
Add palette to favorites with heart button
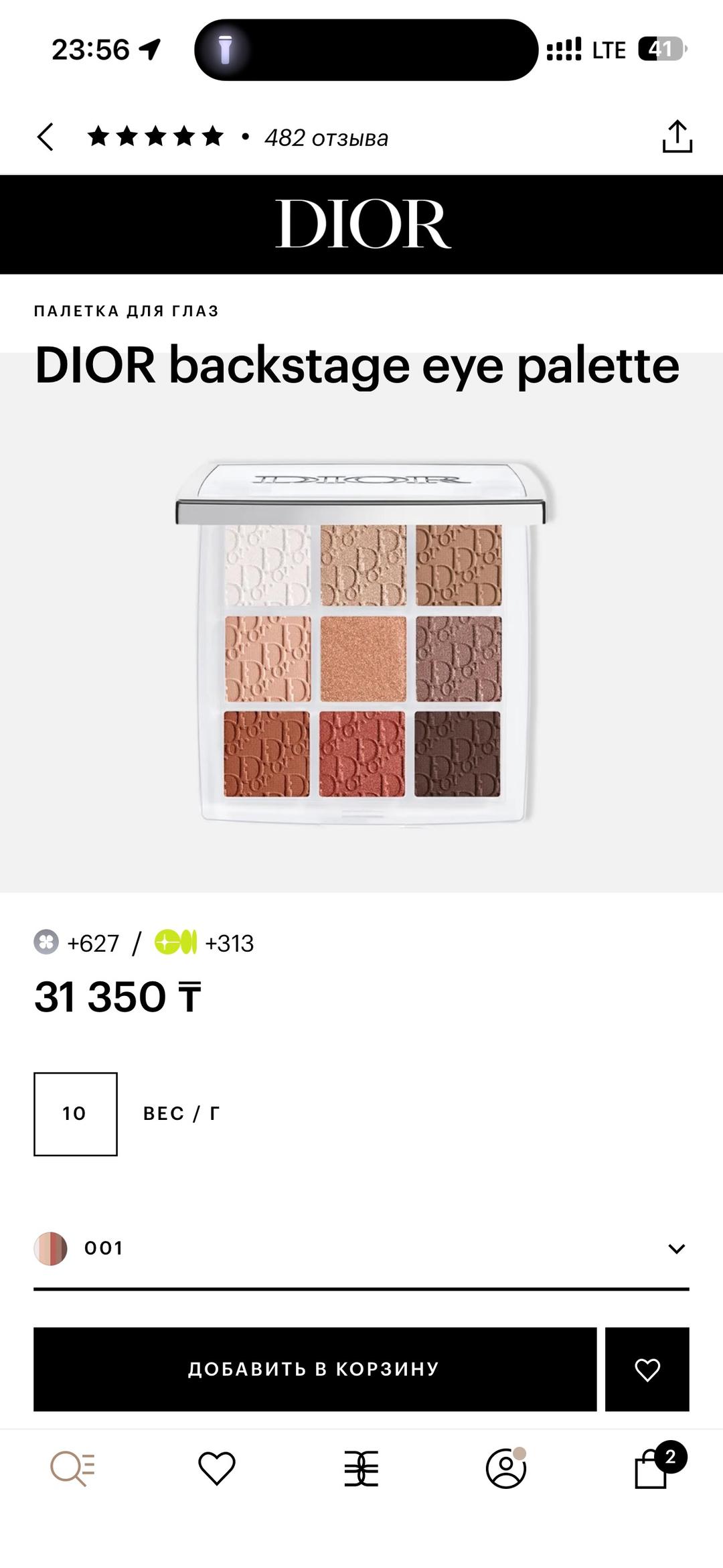[x=647, y=1369]
